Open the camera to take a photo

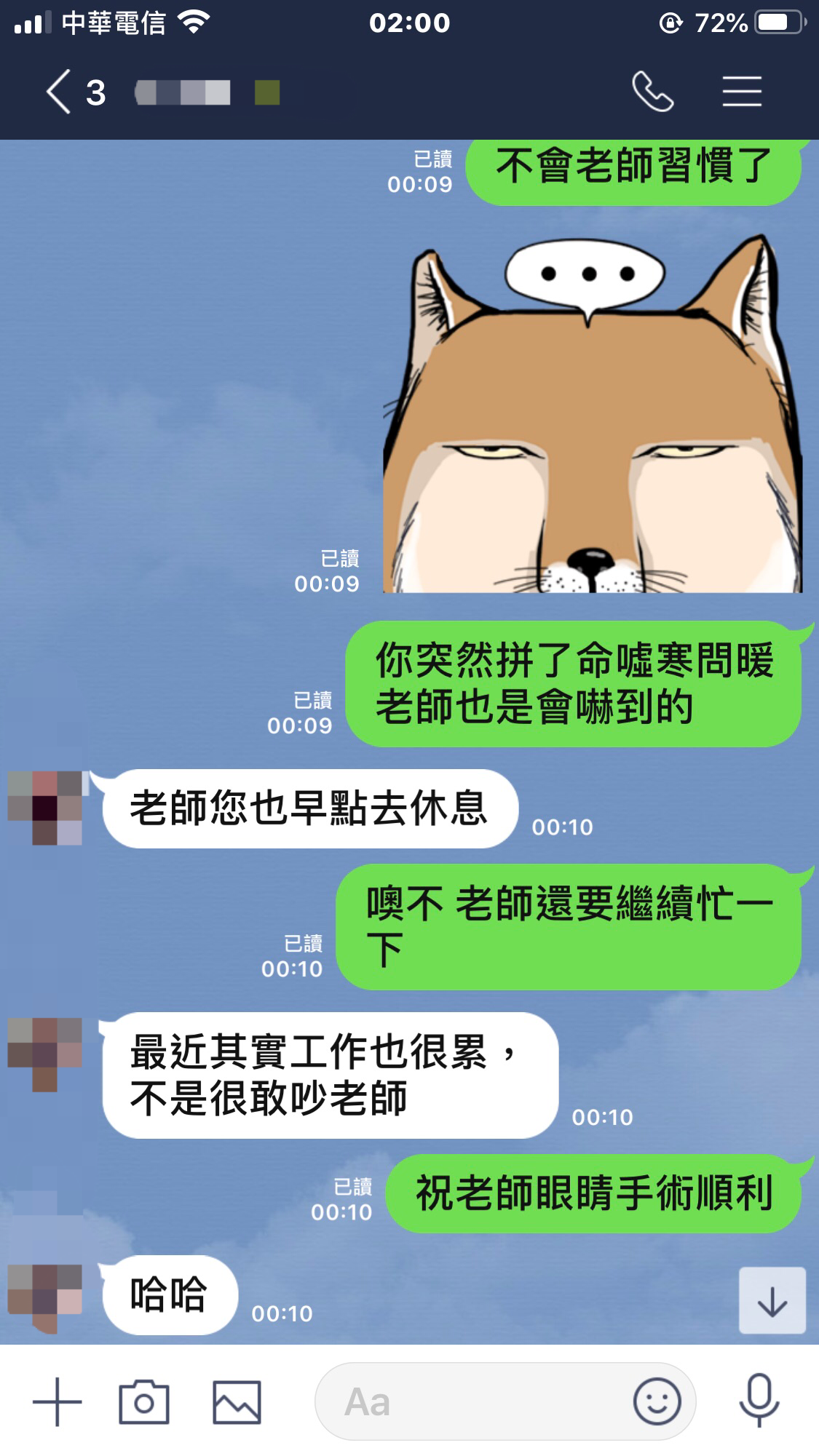[144, 1401]
